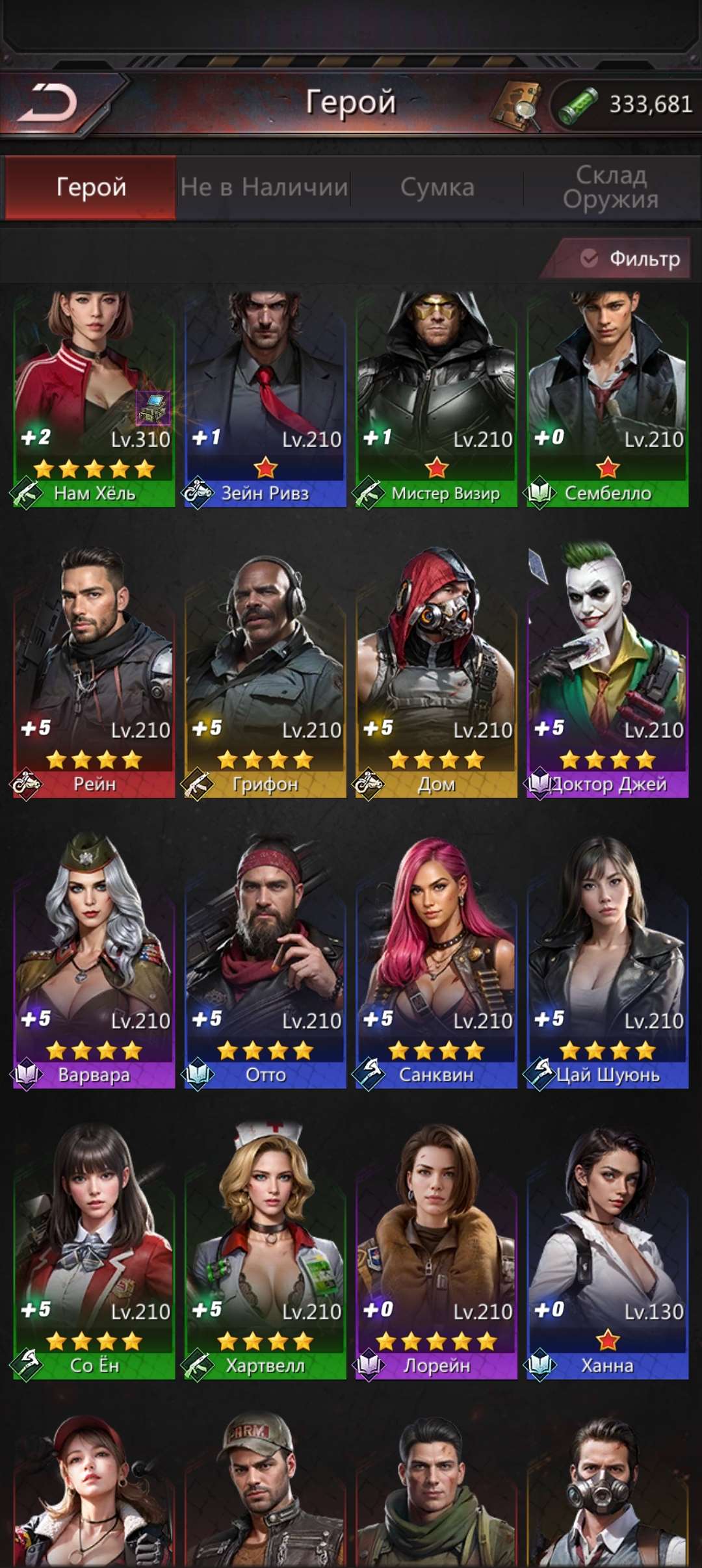The height and width of the screenshot is (1568, 702).
Task: Open hero card Зейн Ривз
Action: [x=265, y=397]
